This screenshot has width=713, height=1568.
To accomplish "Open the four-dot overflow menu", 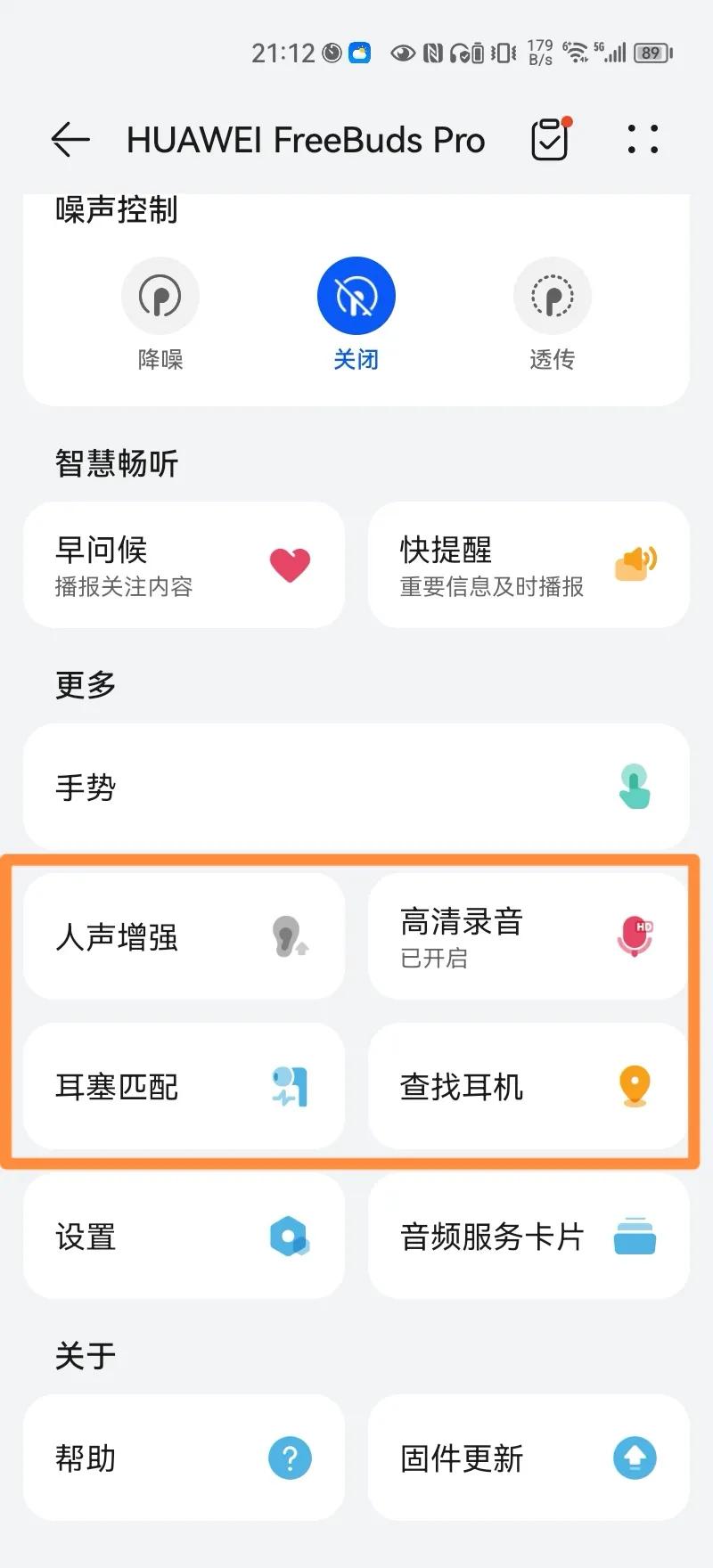I will click(x=643, y=140).
